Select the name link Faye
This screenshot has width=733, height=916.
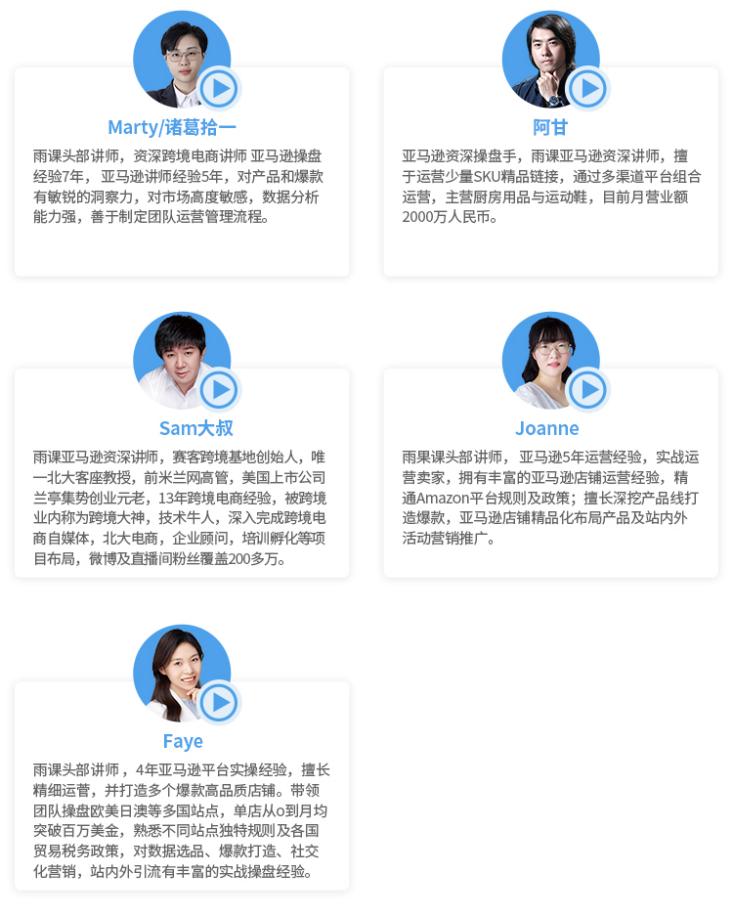click(x=182, y=740)
